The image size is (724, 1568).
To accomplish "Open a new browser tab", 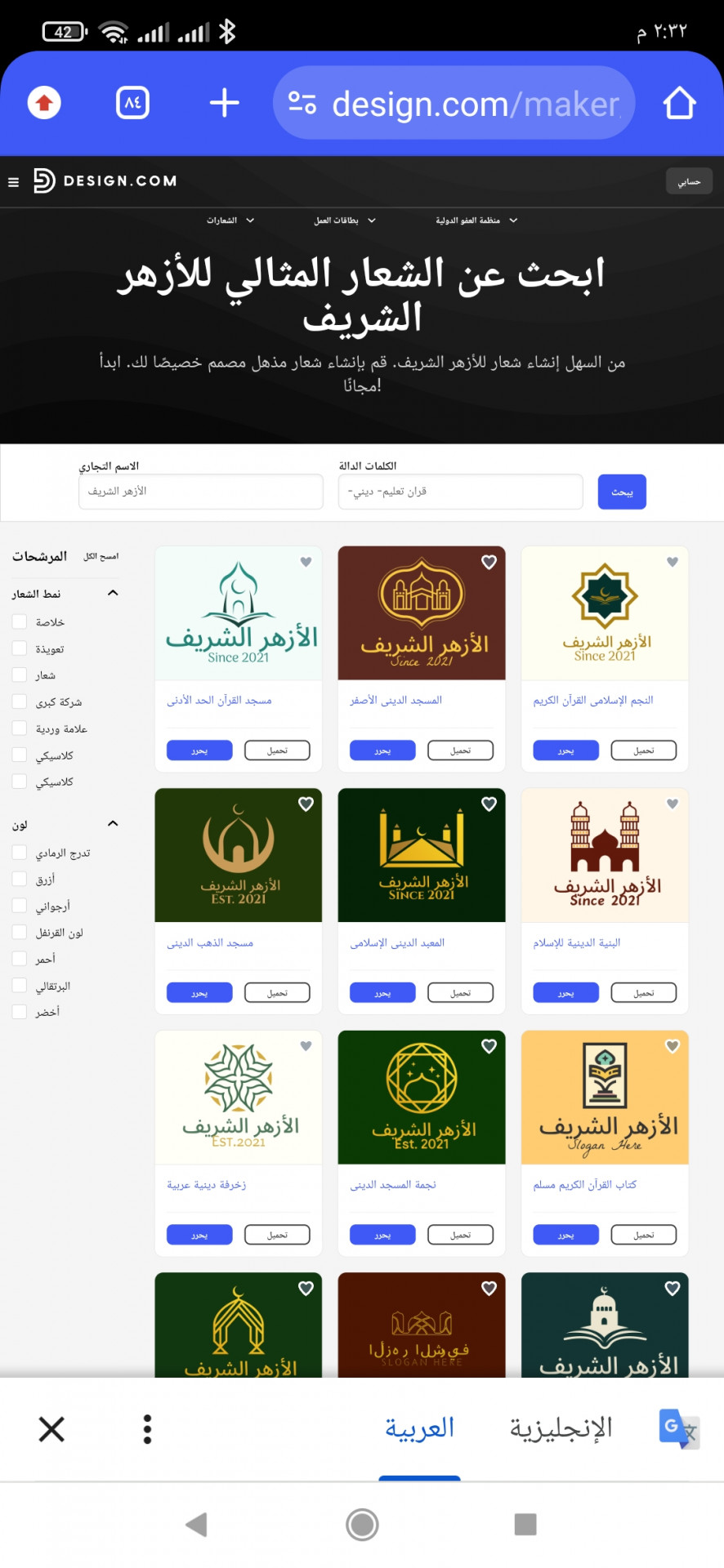I will coord(224,103).
